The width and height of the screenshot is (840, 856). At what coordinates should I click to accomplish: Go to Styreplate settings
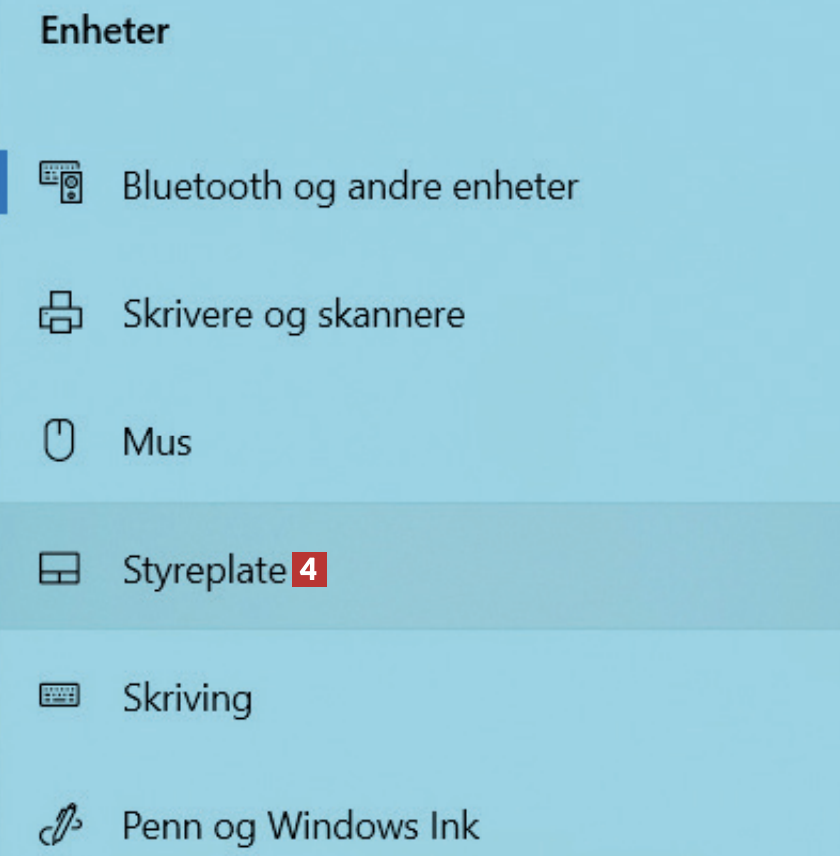(x=204, y=570)
